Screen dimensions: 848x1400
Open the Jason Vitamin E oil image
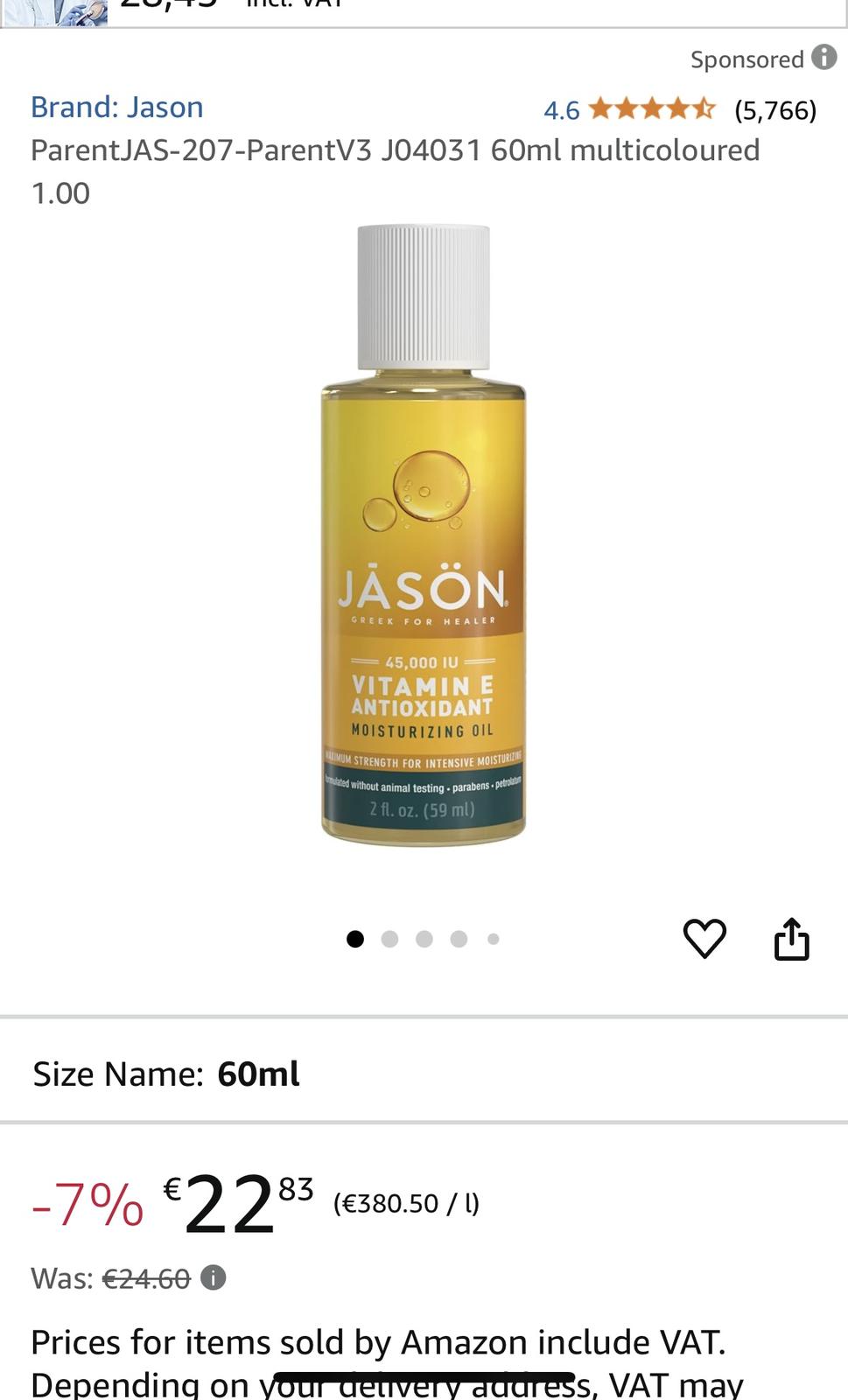pos(424,534)
